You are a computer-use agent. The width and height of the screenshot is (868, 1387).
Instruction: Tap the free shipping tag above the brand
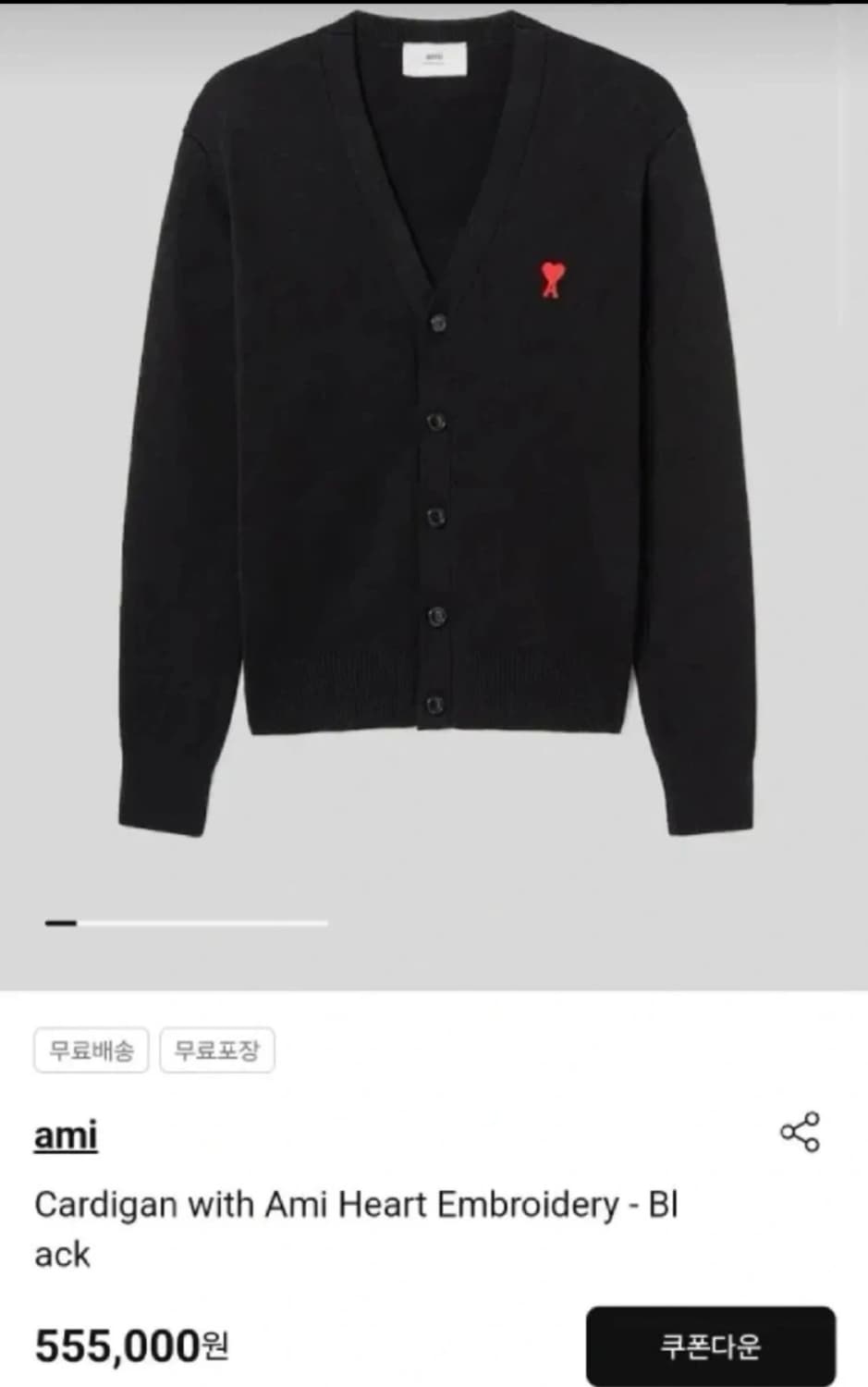(91, 1049)
